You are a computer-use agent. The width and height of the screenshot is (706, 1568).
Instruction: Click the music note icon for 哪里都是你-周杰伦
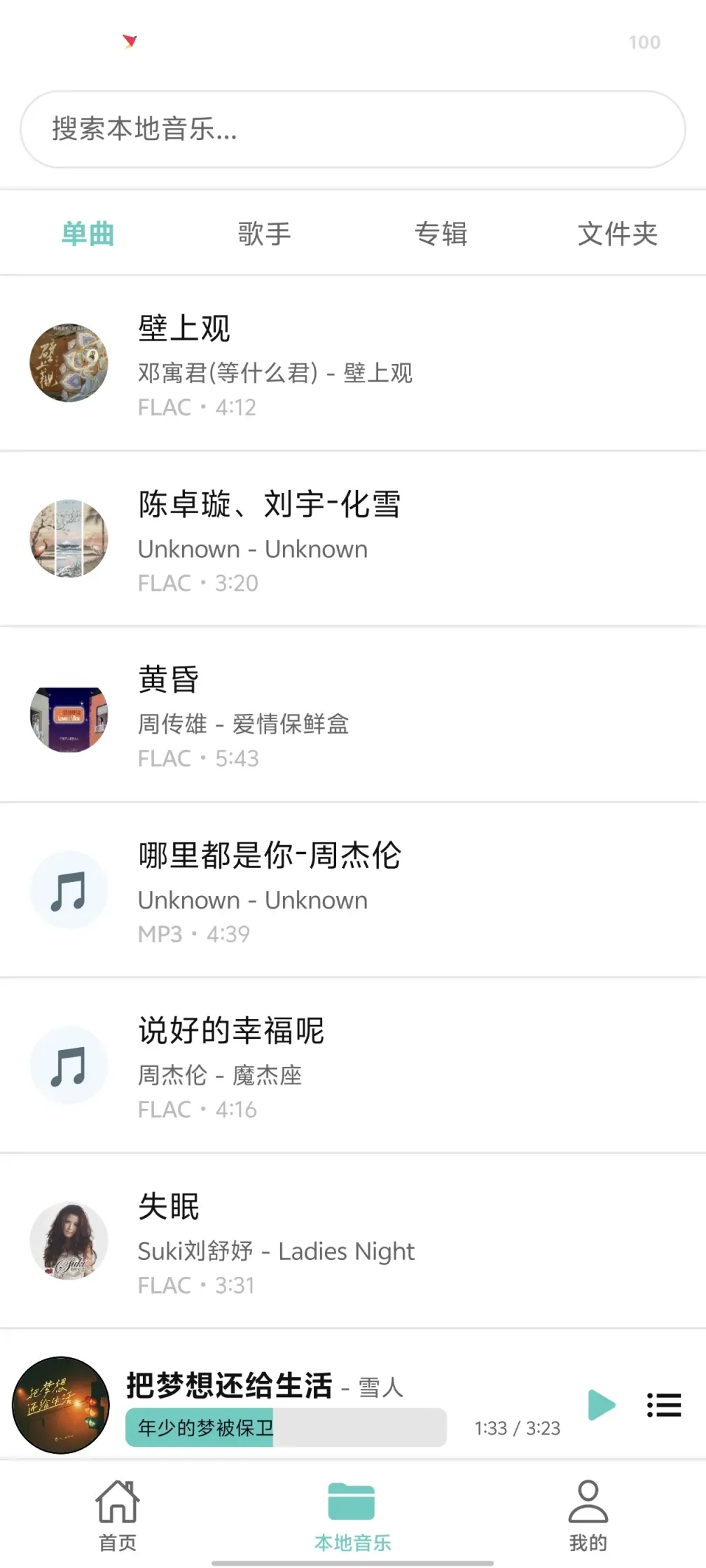pos(69,889)
